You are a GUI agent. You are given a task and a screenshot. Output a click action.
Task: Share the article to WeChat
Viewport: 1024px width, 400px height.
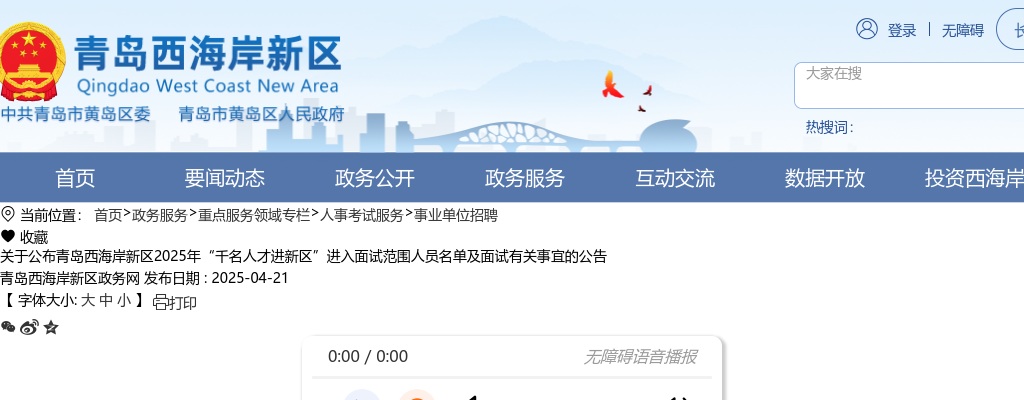8,327
